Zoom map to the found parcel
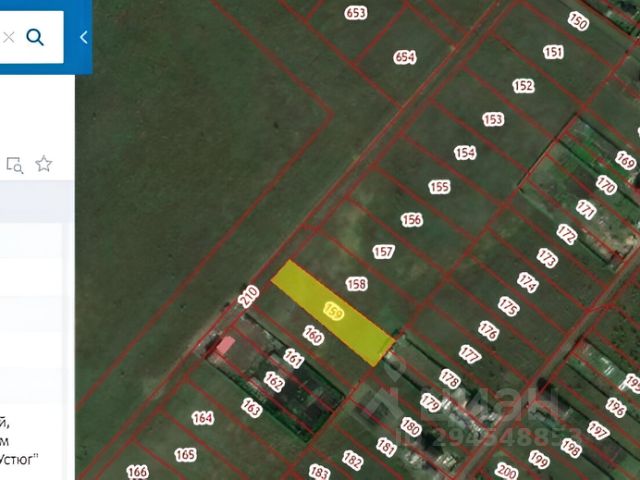Viewport: 640px width, 480px height. point(15,164)
